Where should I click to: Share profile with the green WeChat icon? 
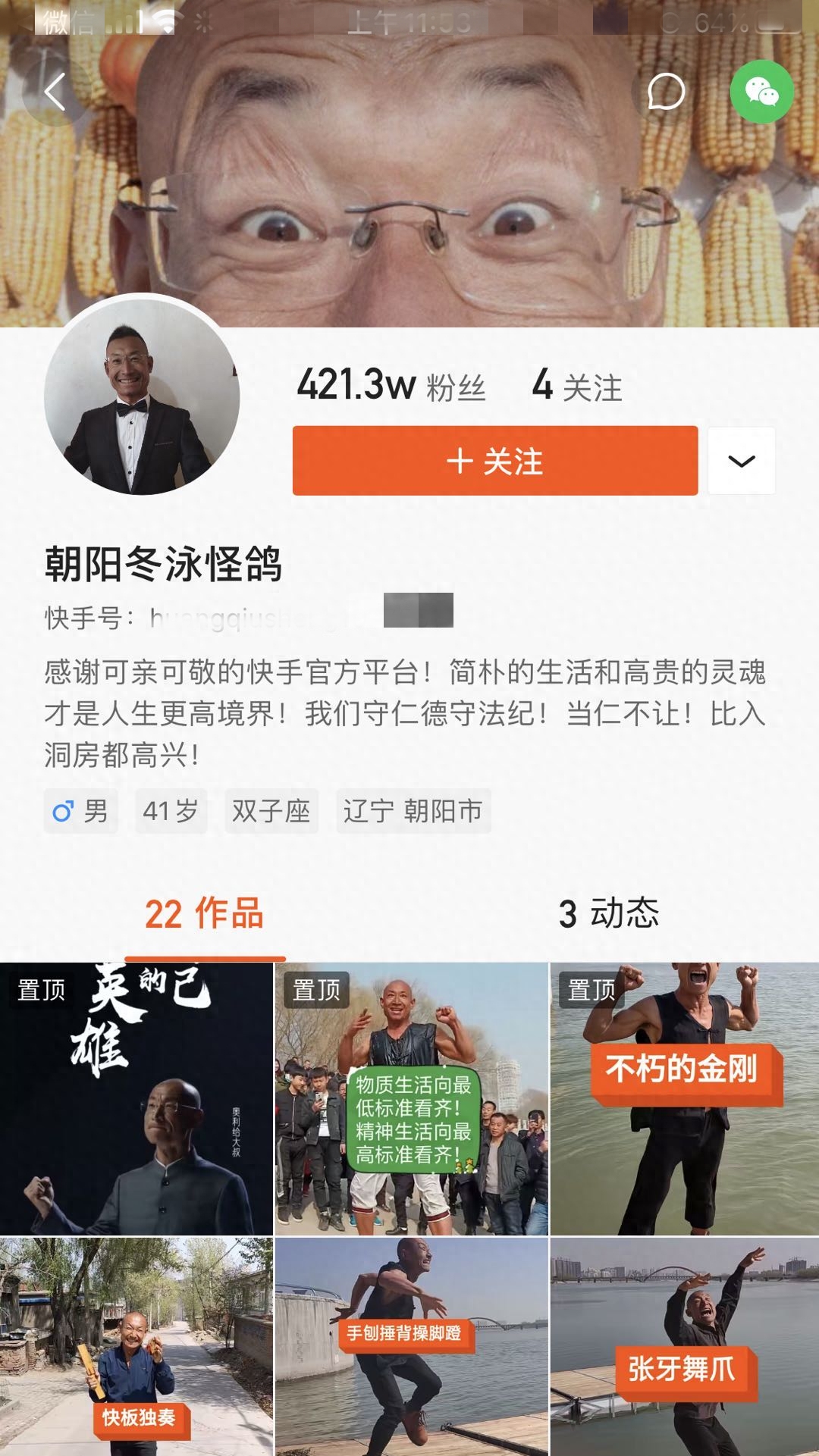762,92
